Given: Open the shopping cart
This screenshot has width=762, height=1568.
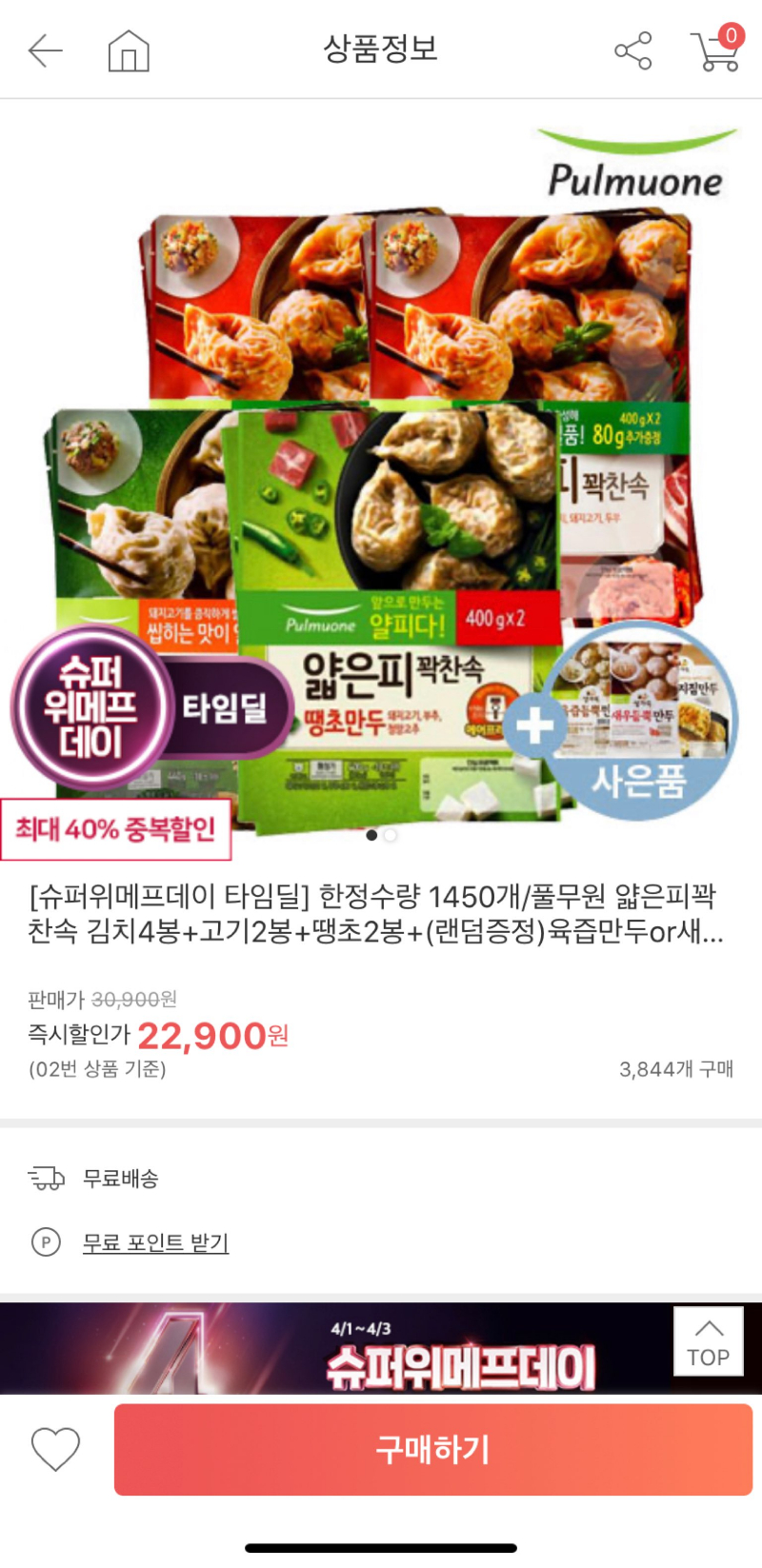Looking at the screenshot, I should coord(716,50).
